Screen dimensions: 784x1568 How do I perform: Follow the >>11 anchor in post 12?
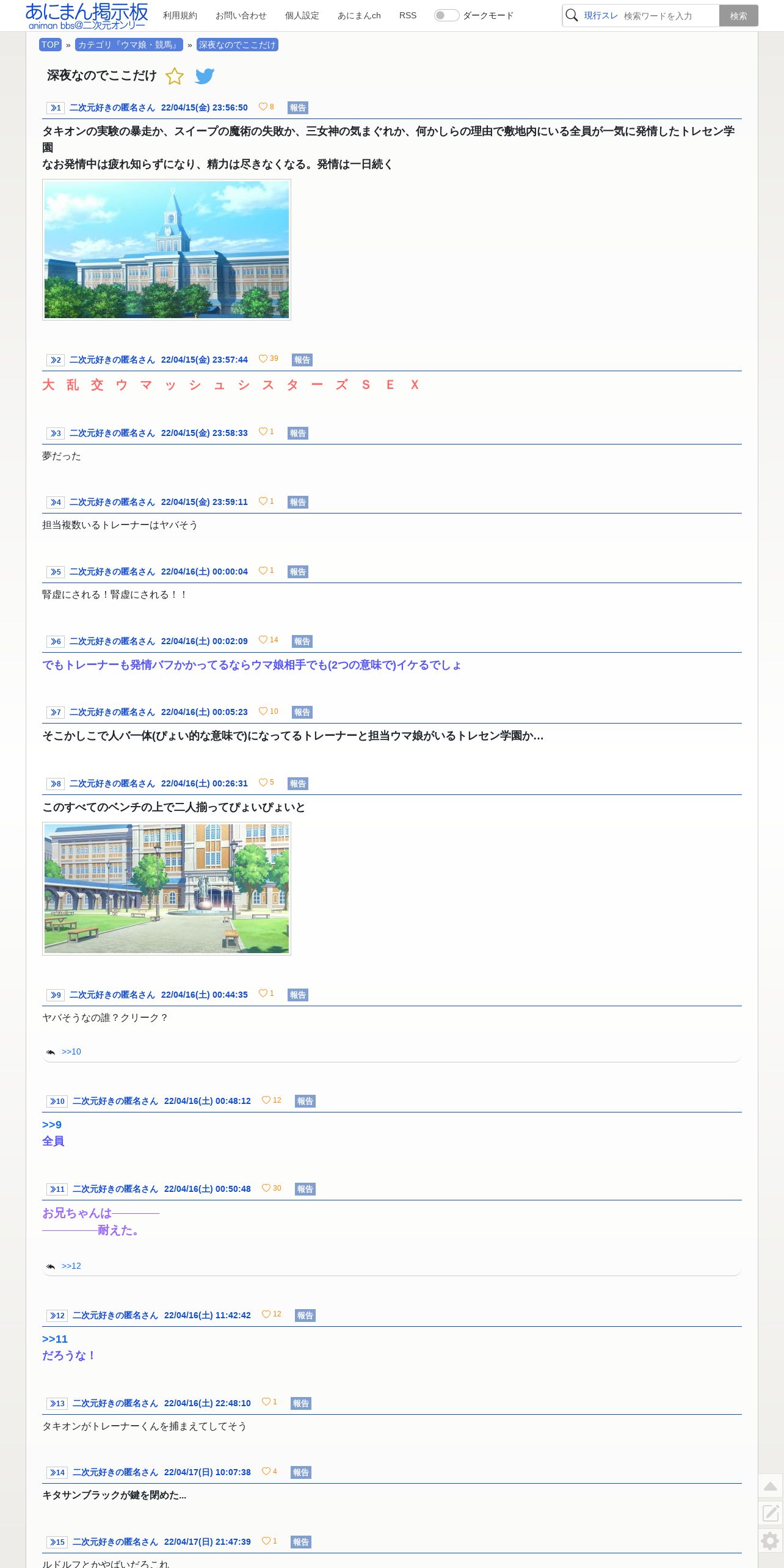point(55,1339)
